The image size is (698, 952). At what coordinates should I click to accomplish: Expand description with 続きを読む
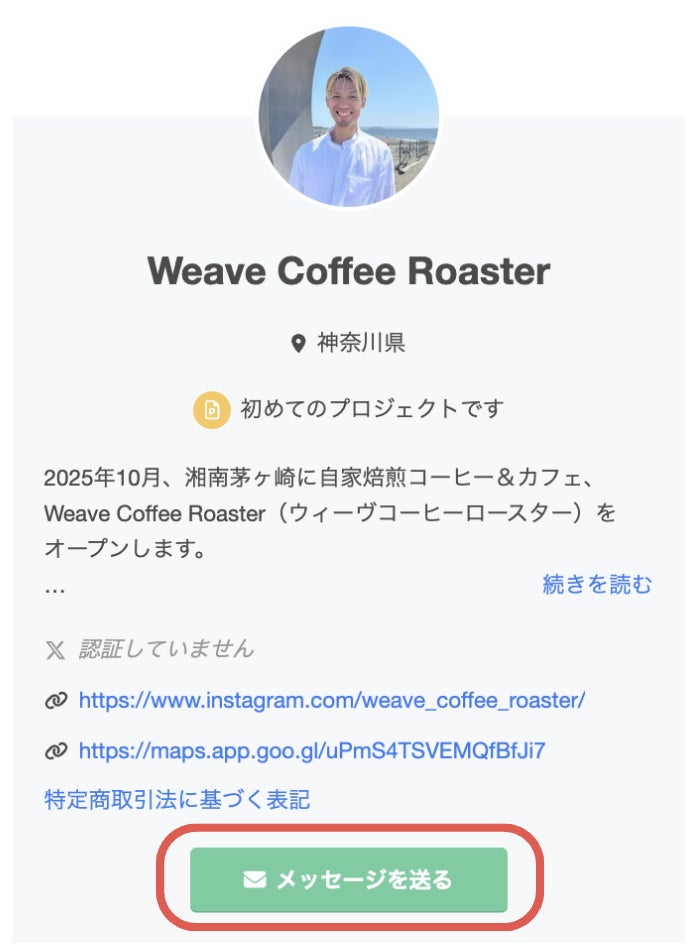coord(597,584)
